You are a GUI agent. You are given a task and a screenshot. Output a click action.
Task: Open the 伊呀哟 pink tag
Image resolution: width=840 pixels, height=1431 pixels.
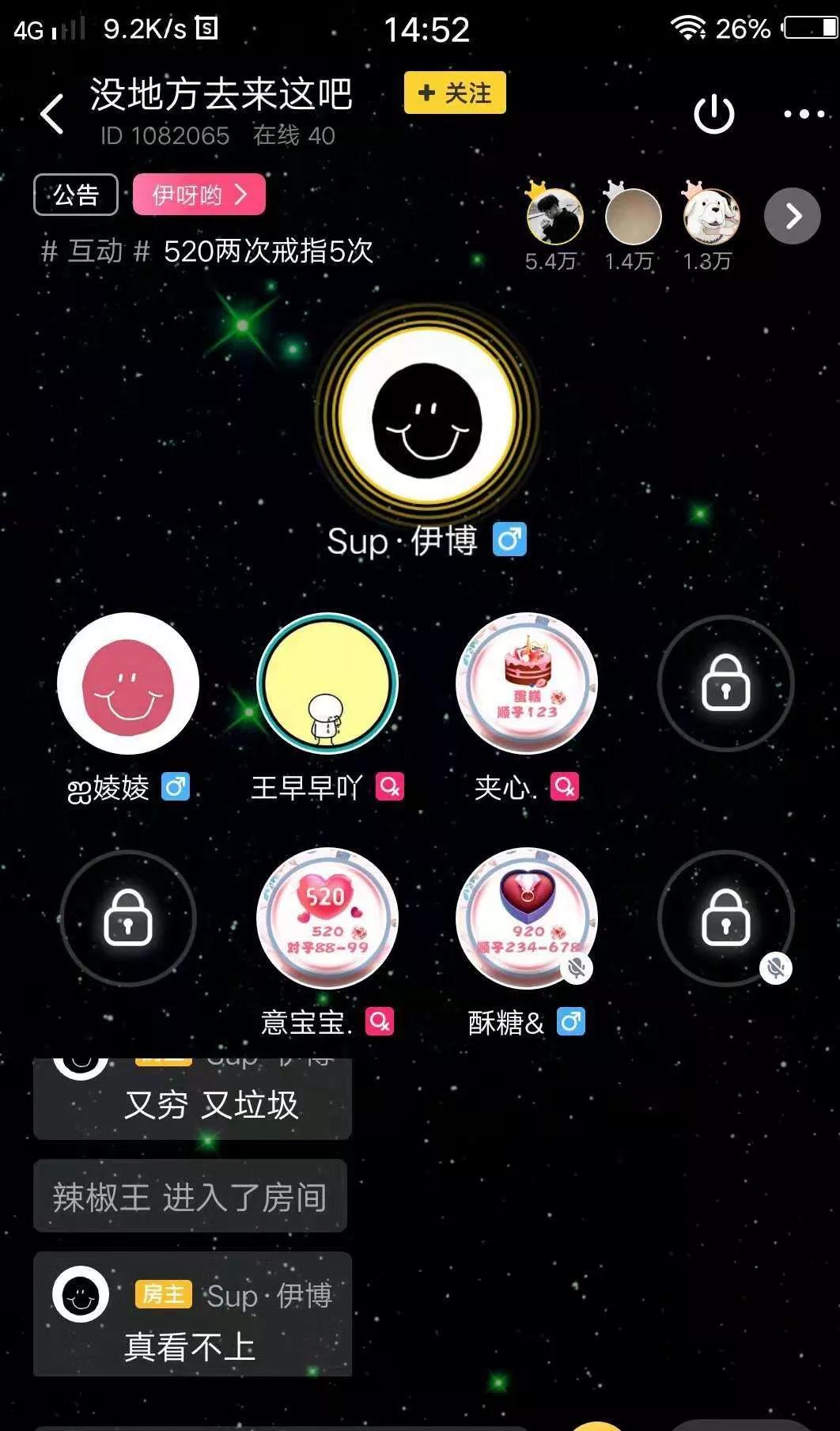point(199,195)
